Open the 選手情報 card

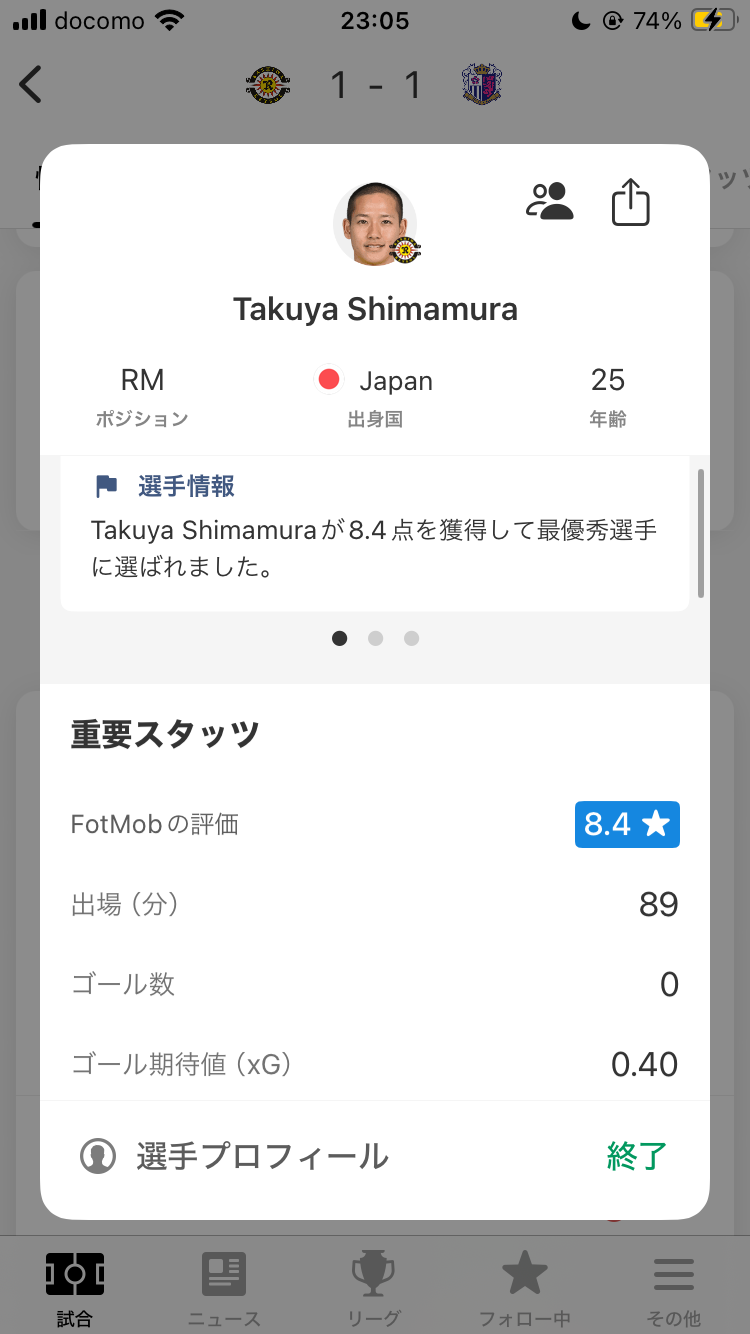(x=375, y=533)
